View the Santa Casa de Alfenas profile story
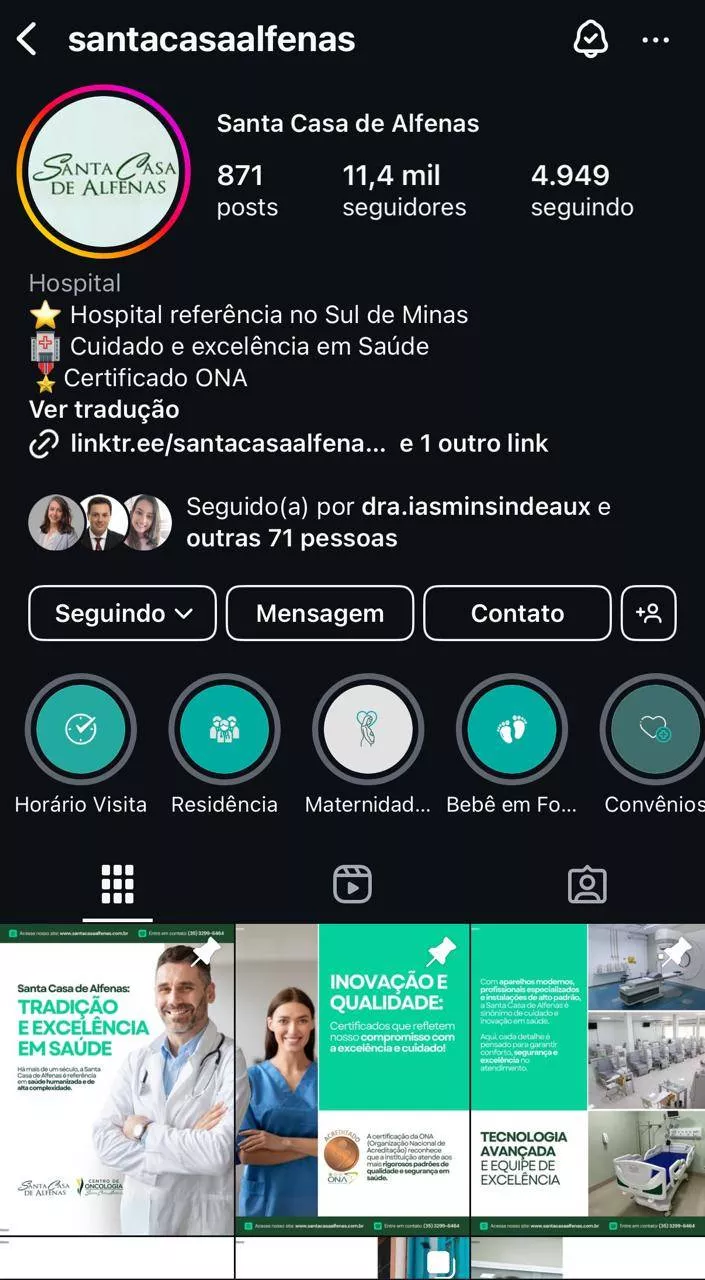Viewport: 705px width, 1280px height. [103, 171]
